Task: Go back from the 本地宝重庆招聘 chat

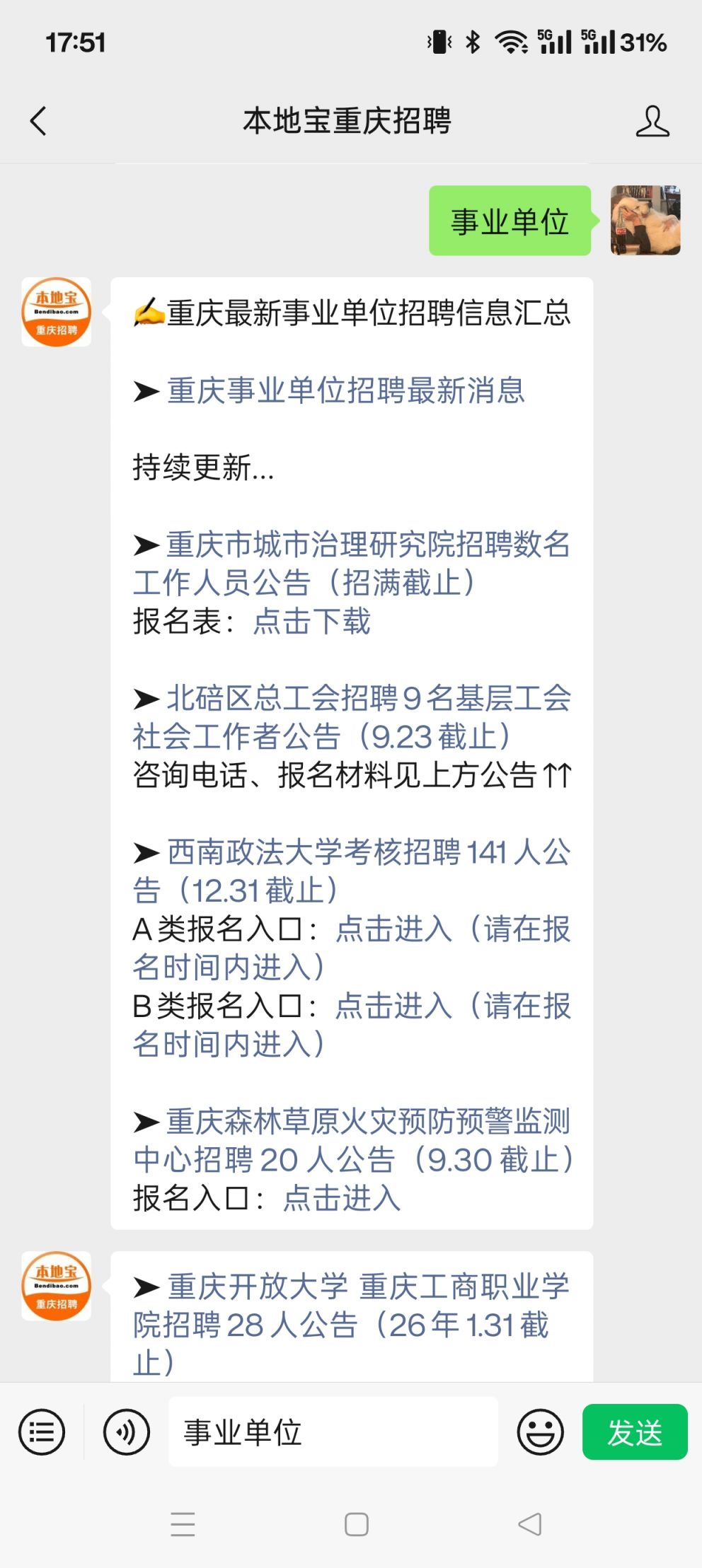Action: [x=39, y=121]
